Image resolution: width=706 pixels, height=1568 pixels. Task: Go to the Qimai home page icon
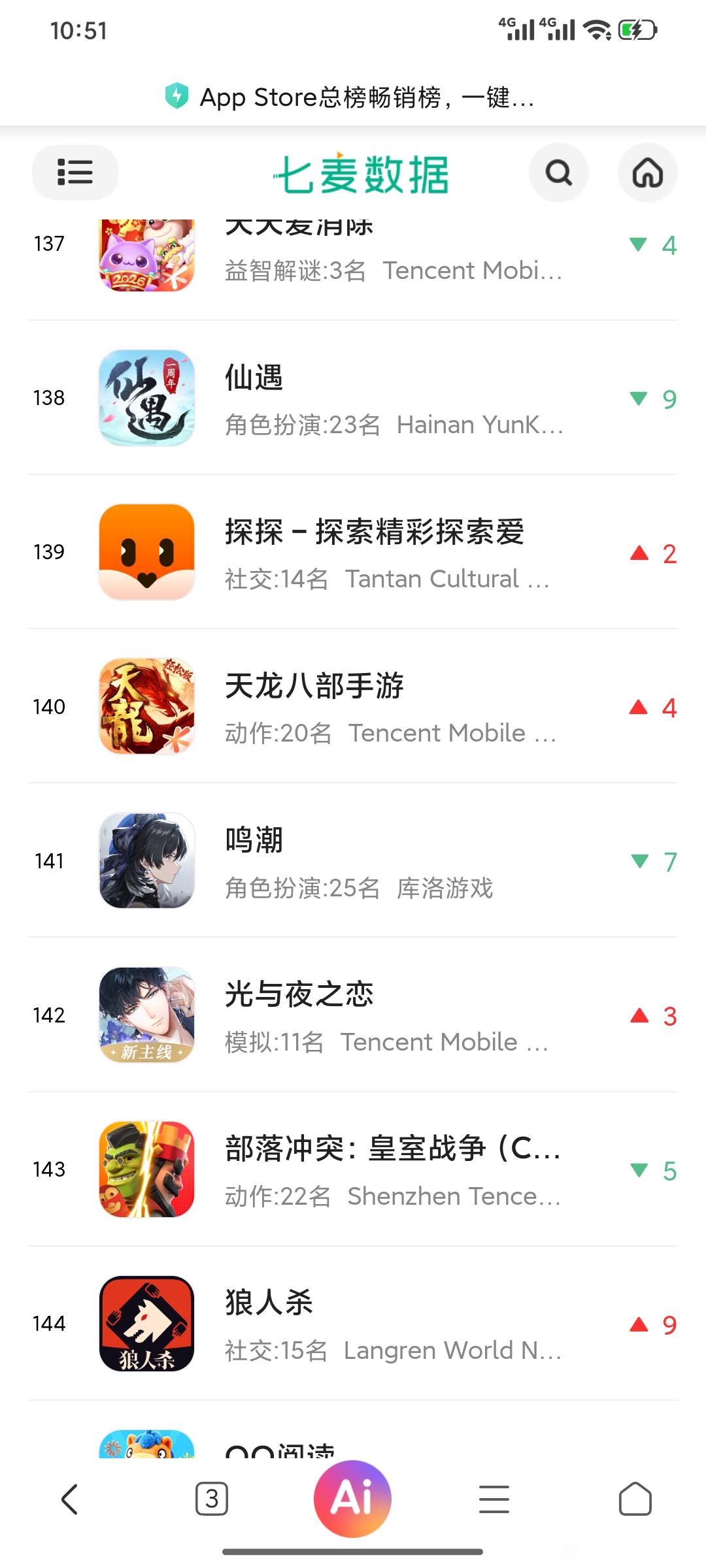[647, 173]
